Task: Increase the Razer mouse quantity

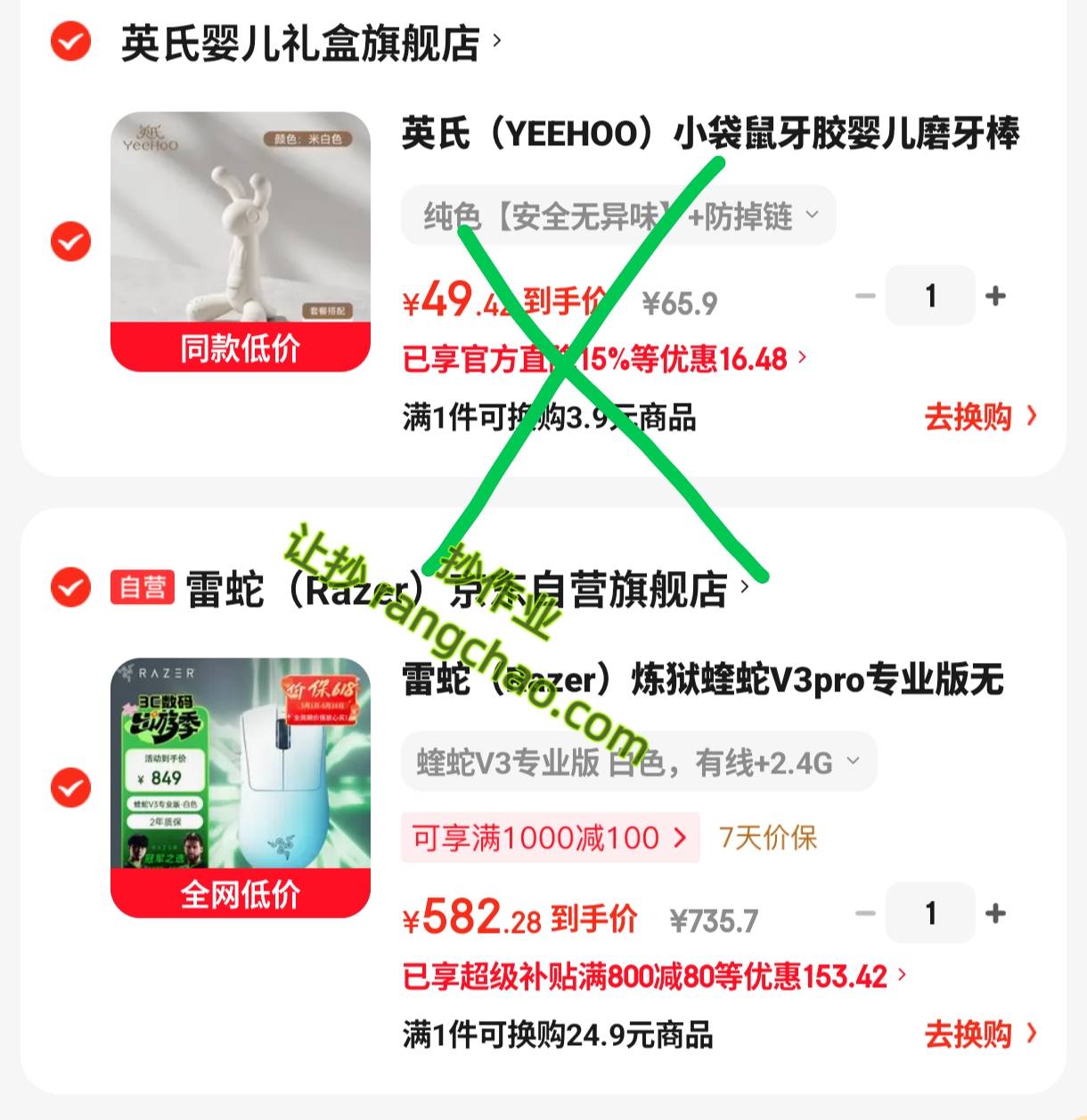Action: pyautogui.click(x=996, y=913)
